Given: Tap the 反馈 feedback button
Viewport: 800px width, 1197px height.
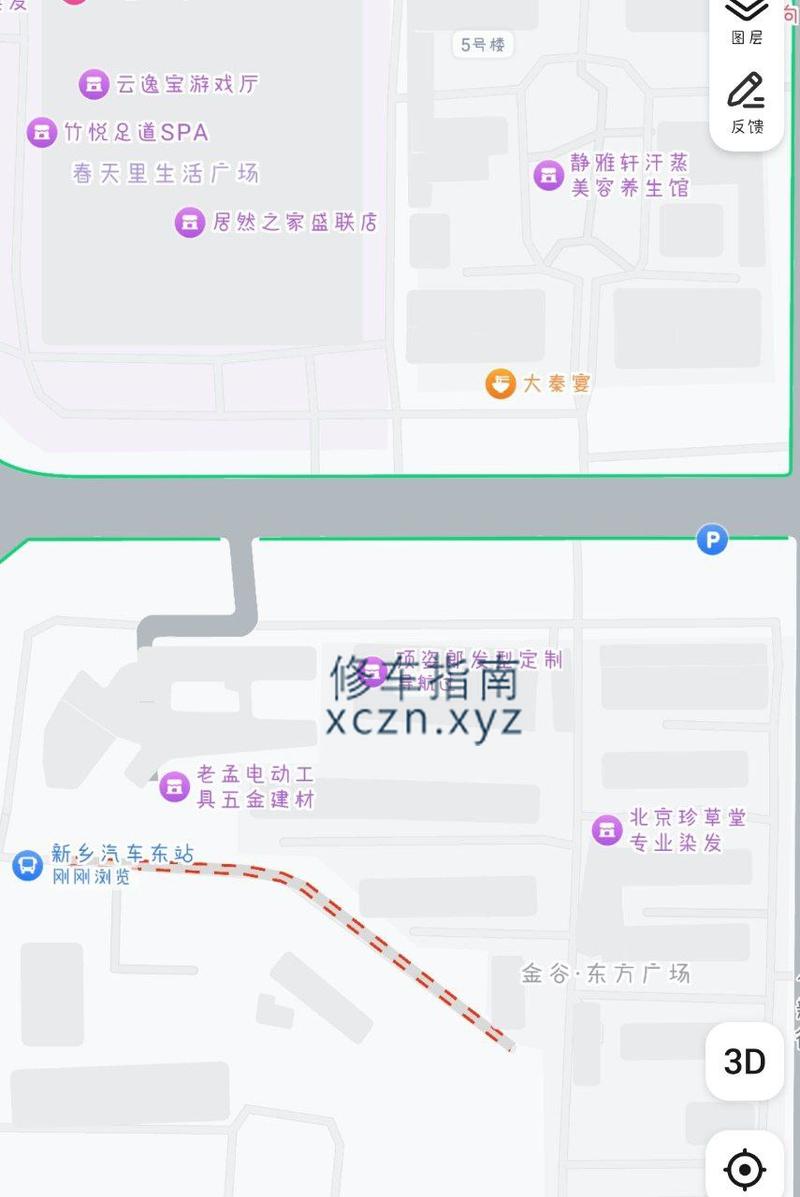Looking at the screenshot, I should point(746,103).
